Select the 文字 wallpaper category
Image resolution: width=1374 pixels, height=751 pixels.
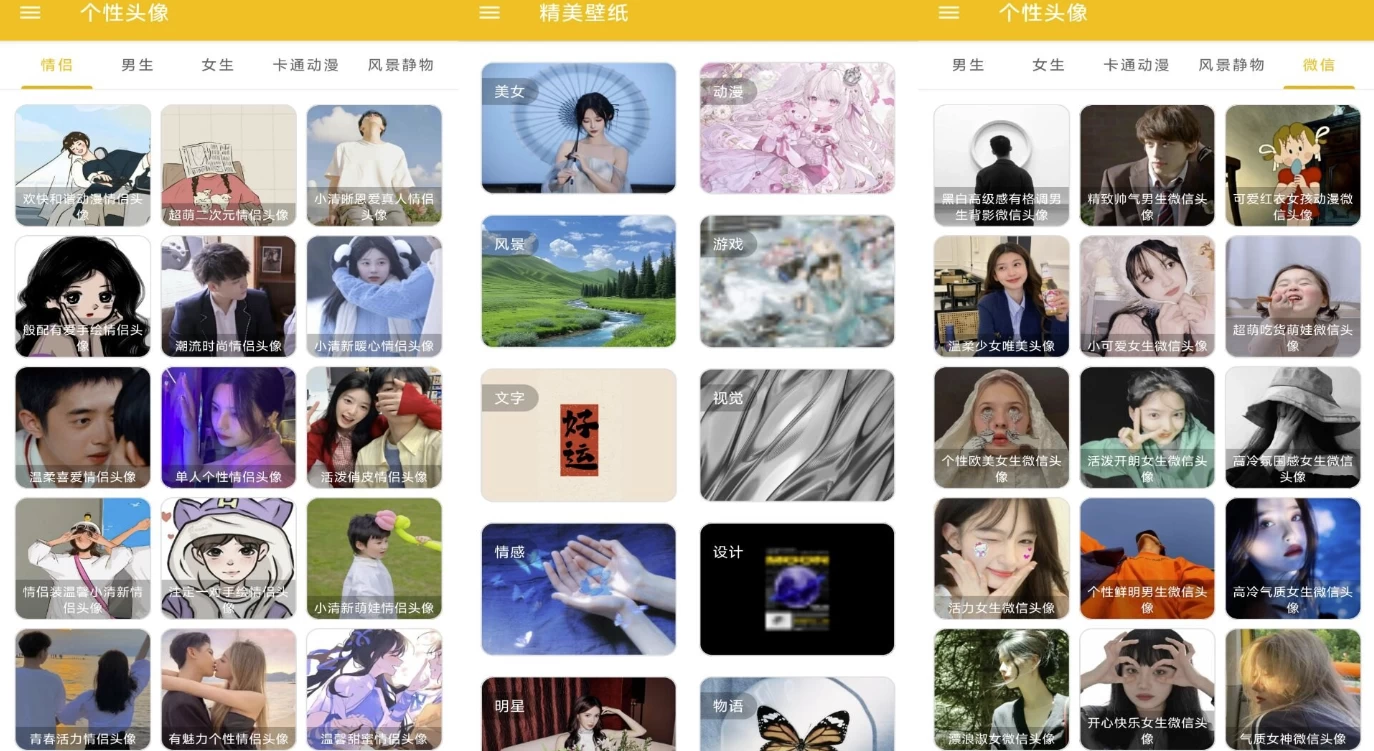point(578,434)
